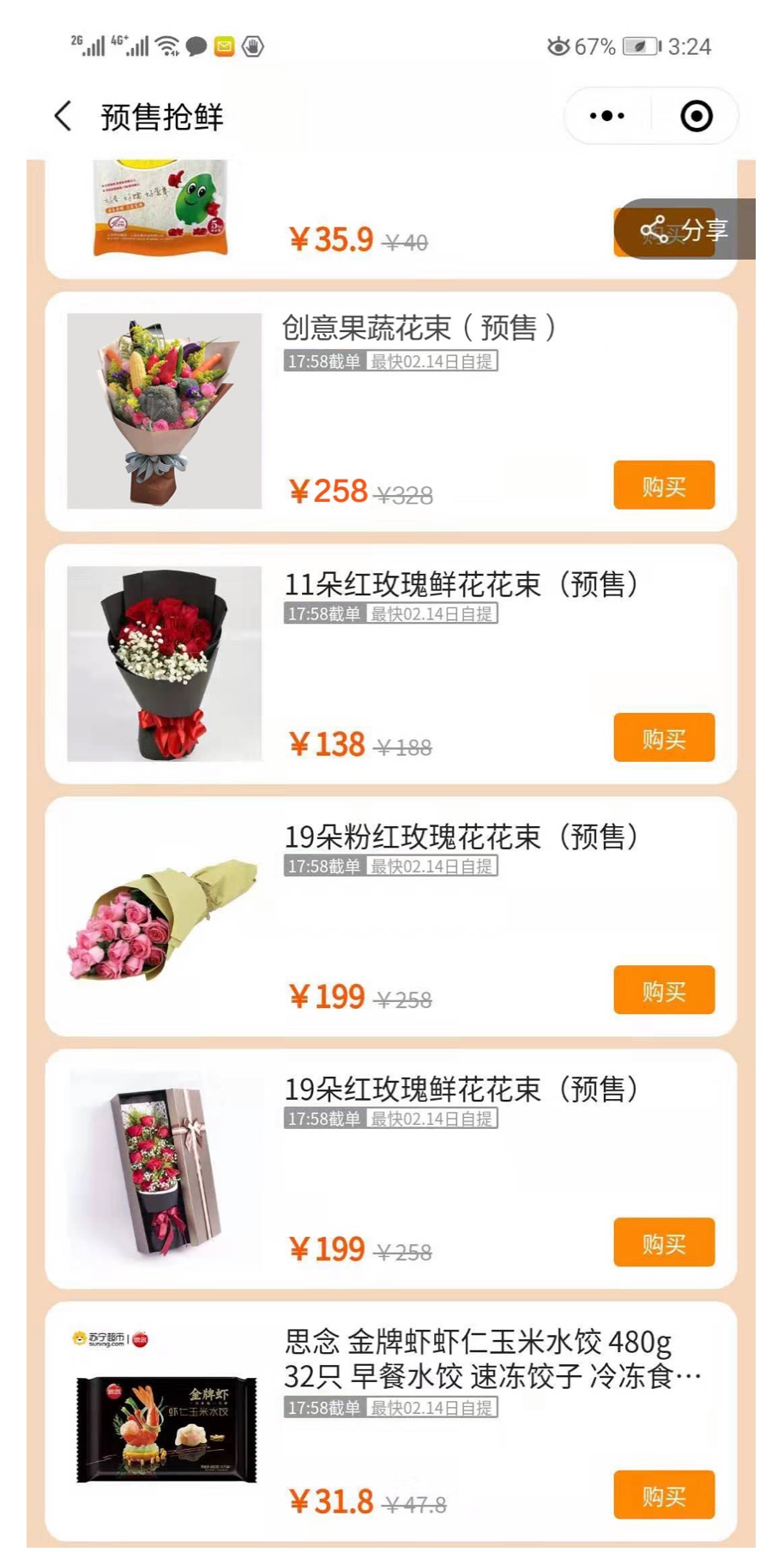Buy the 11朵红玫瑰鲜花花束
Screen dimensions: 784x1552
pyautogui.click(x=663, y=738)
